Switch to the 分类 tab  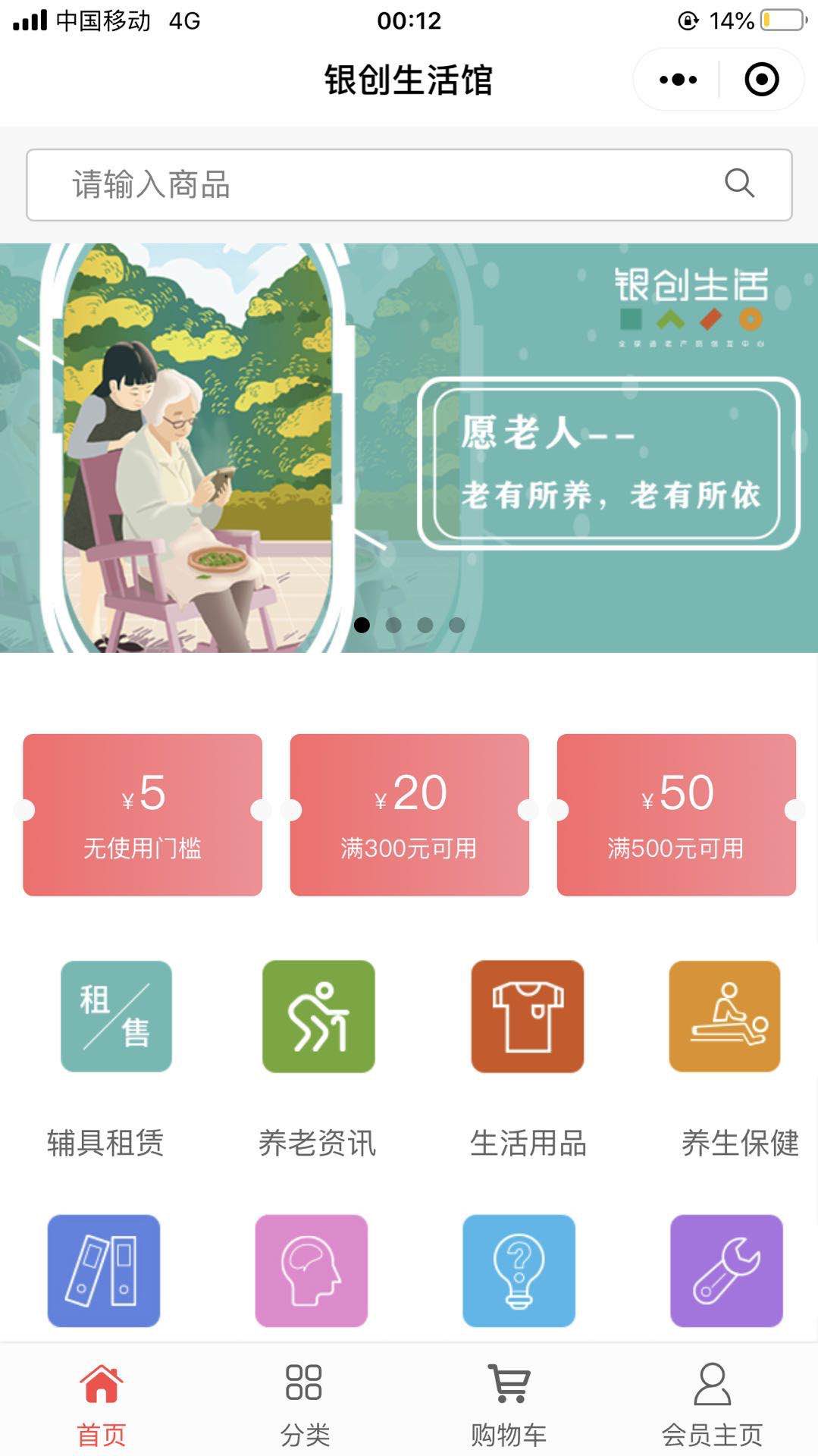[305, 1404]
